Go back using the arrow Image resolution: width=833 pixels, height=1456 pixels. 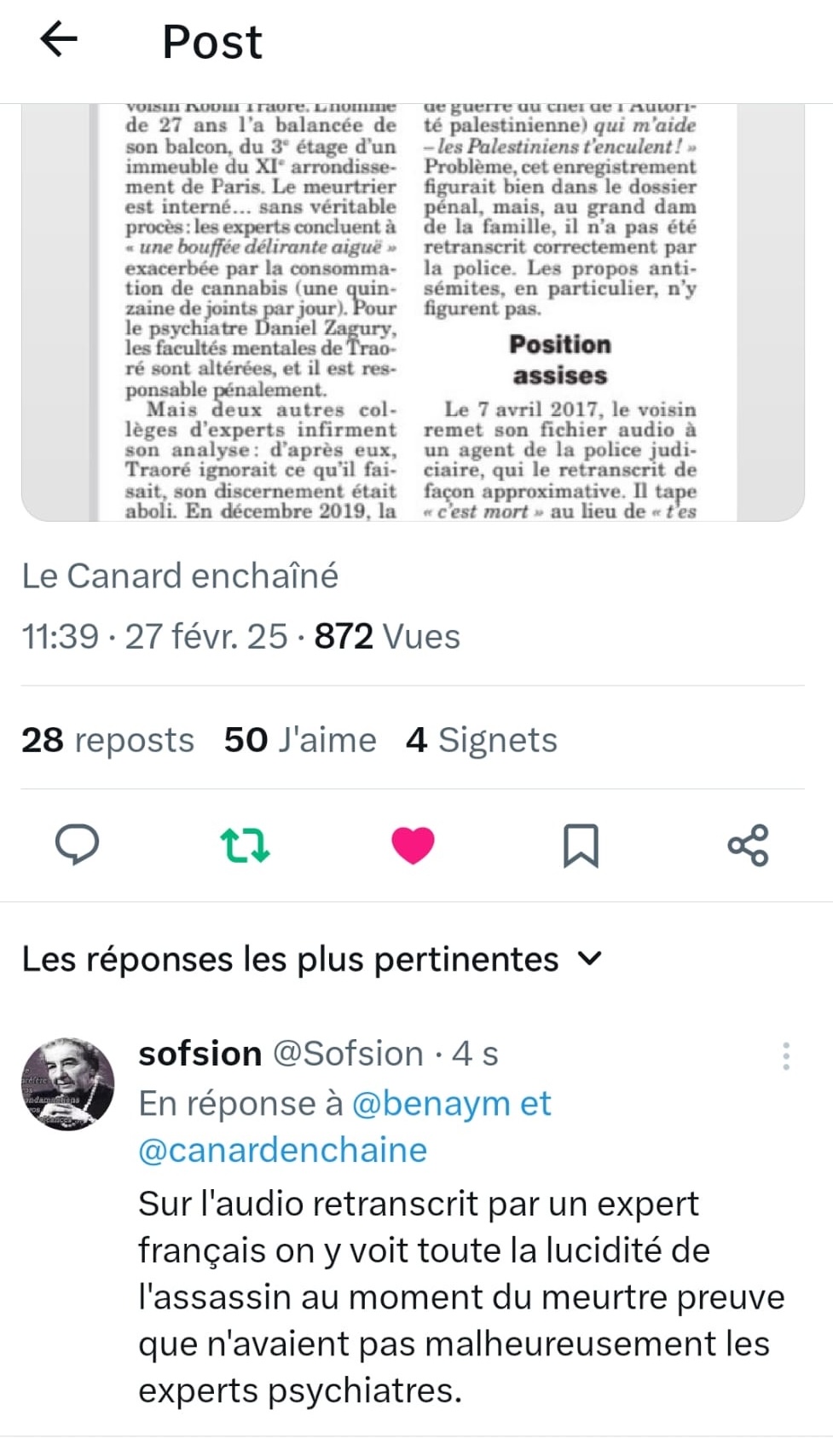59,39
